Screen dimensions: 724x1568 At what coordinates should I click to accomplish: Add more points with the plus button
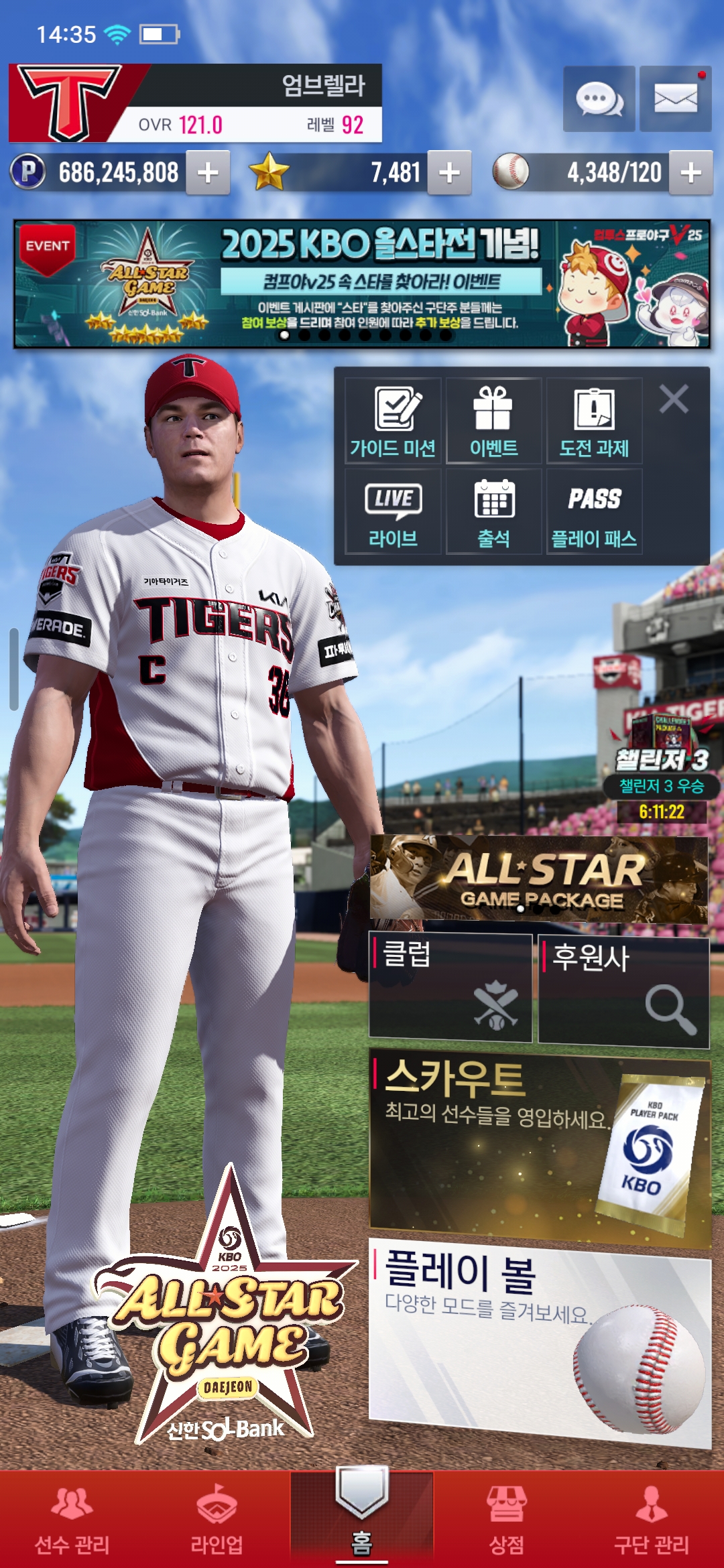click(x=208, y=173)
